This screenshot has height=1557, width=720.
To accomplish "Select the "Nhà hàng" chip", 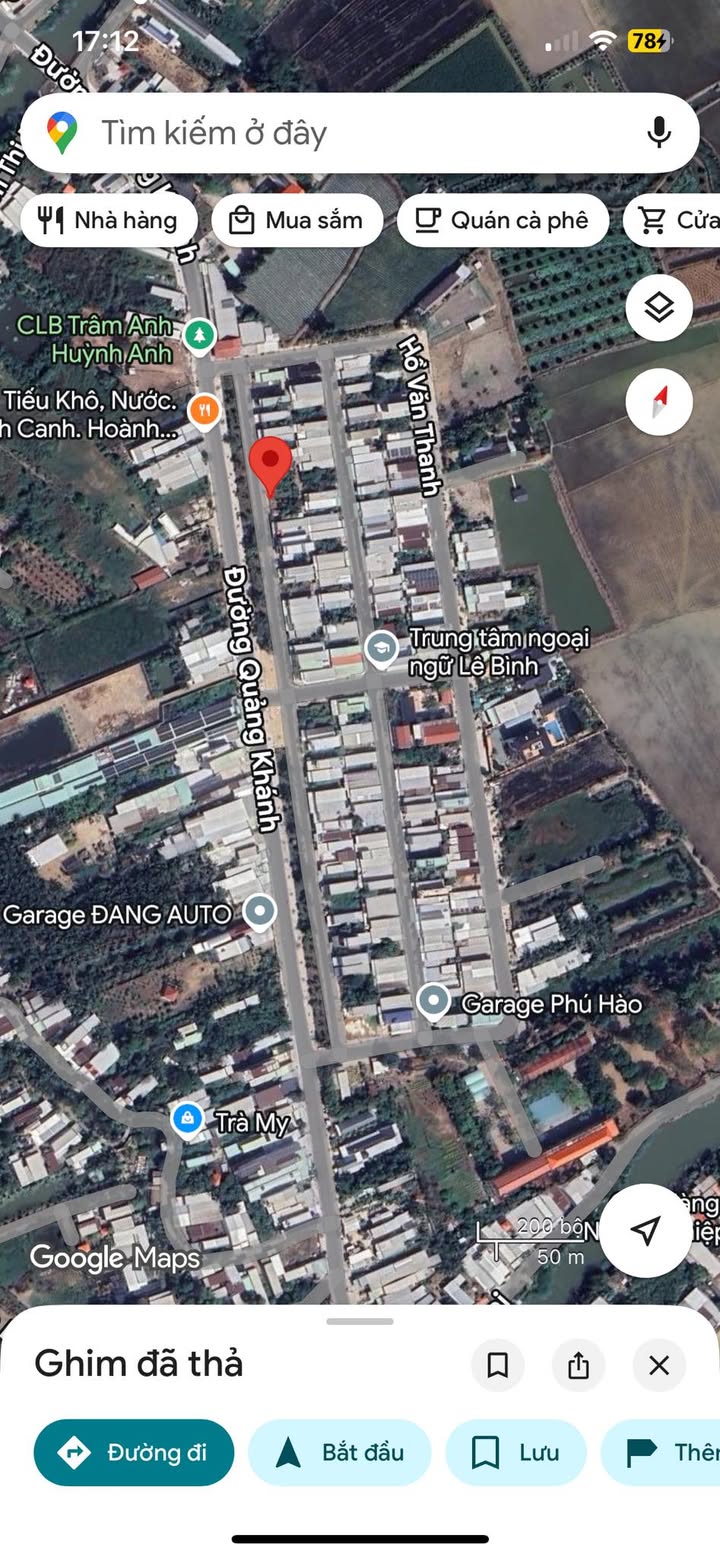I will [x=108, y=220].
